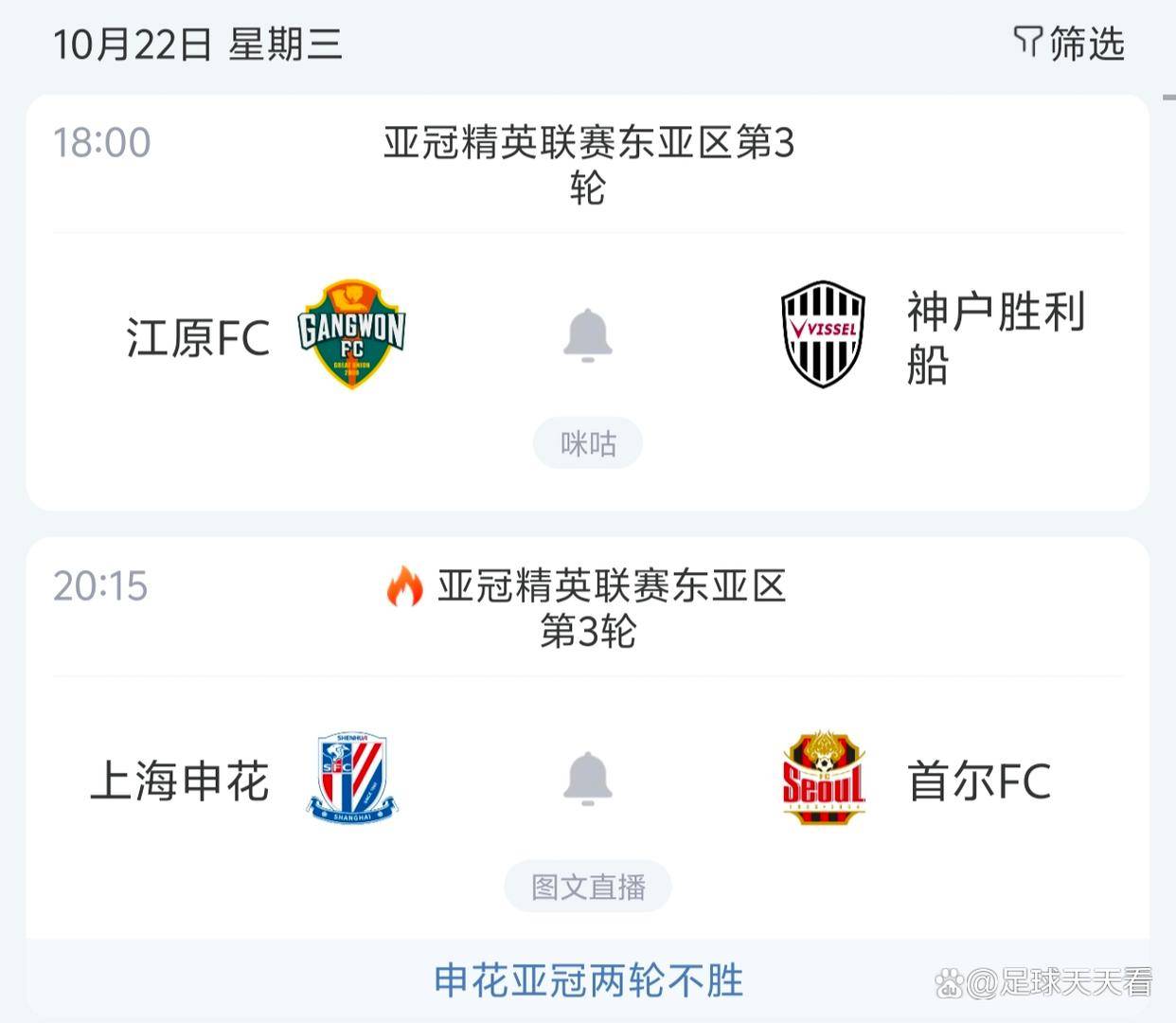The width and height of the screenshot is (1176, 1023).
Task: Open the 筛选 filter option
Action: 1069,44
